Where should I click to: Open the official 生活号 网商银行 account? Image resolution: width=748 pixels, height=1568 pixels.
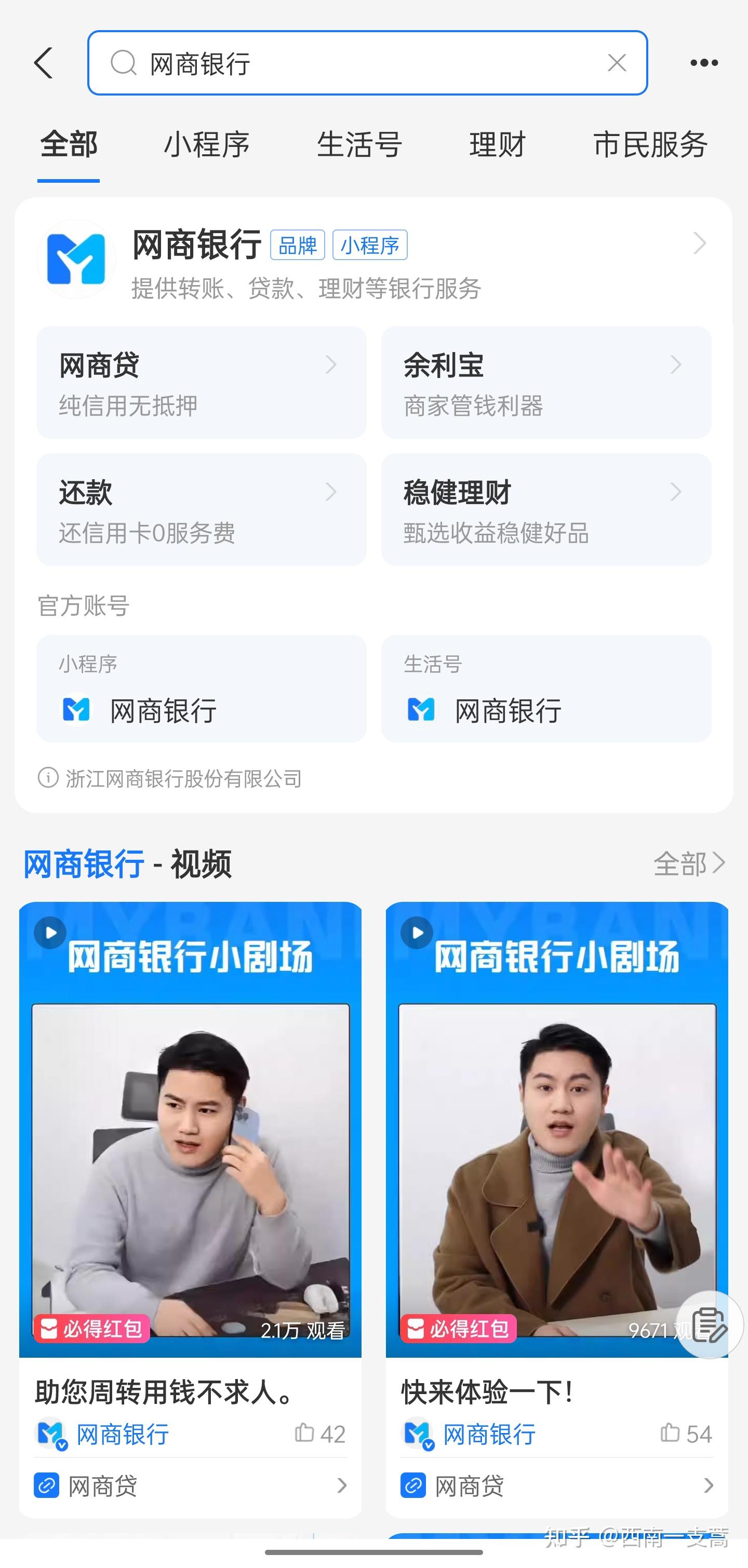(546, 689)
